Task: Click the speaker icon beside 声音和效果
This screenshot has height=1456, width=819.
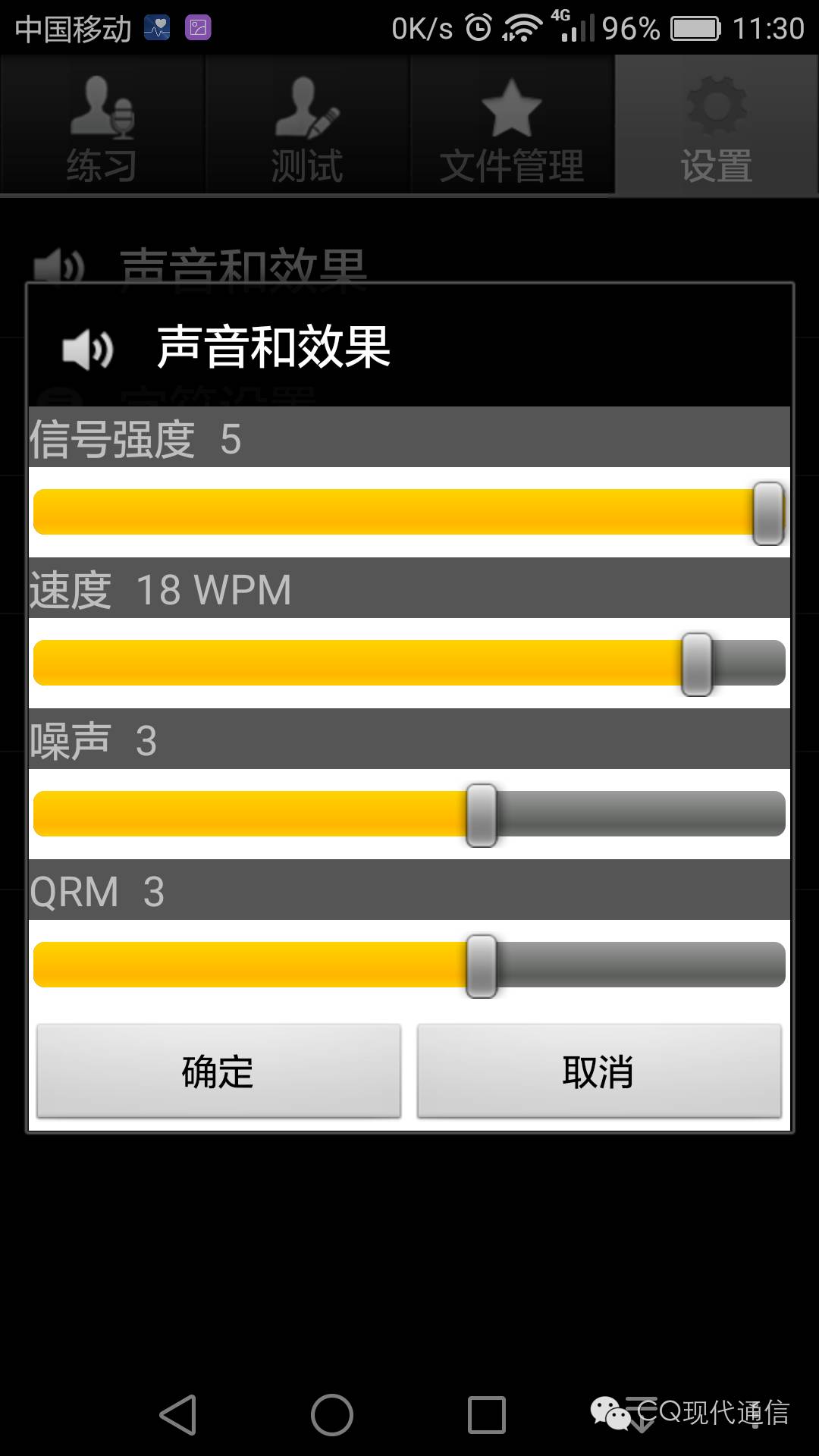Action: (87, 349)
